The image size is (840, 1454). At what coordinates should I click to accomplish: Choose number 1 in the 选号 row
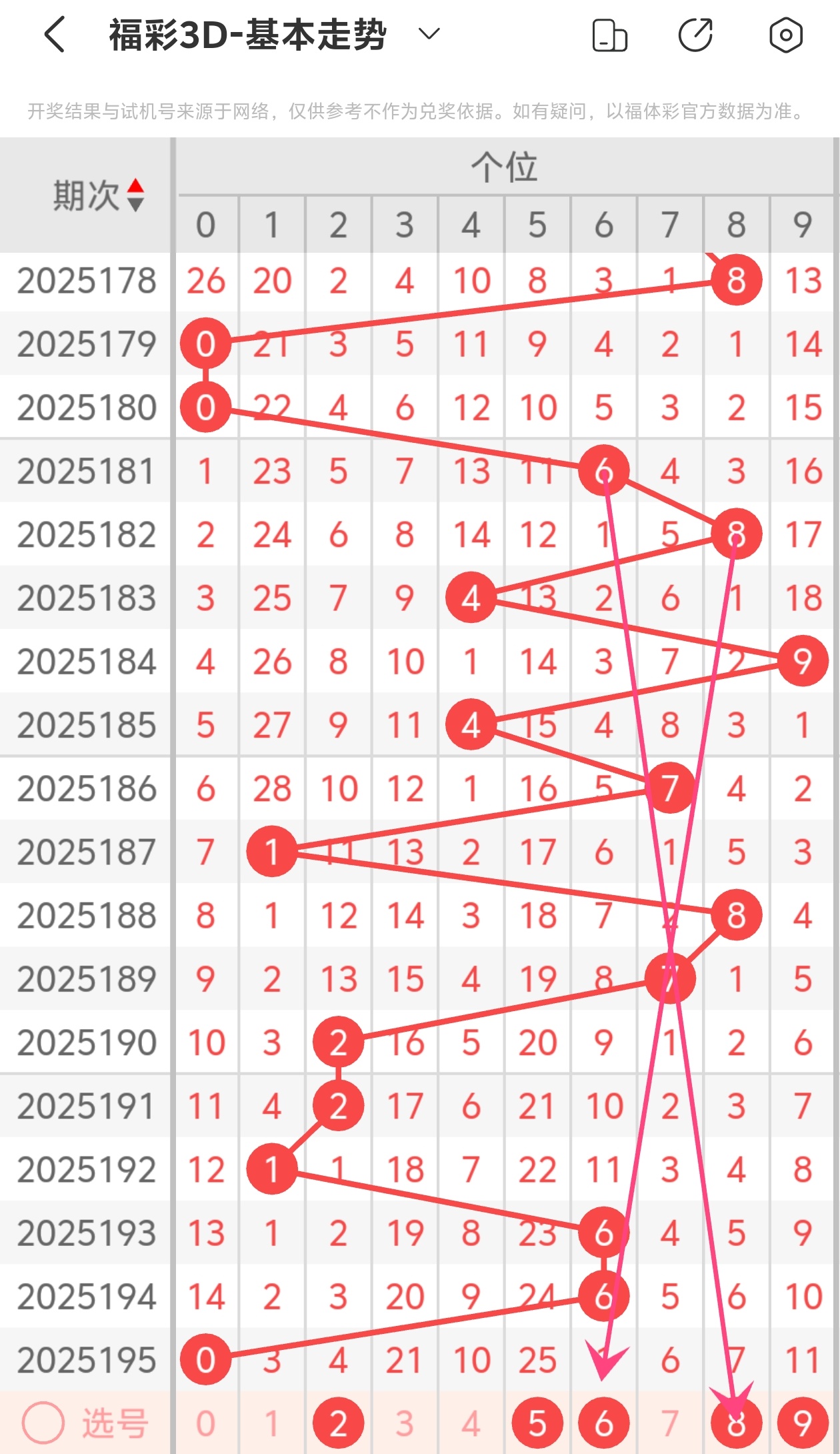coord(271,1424)
